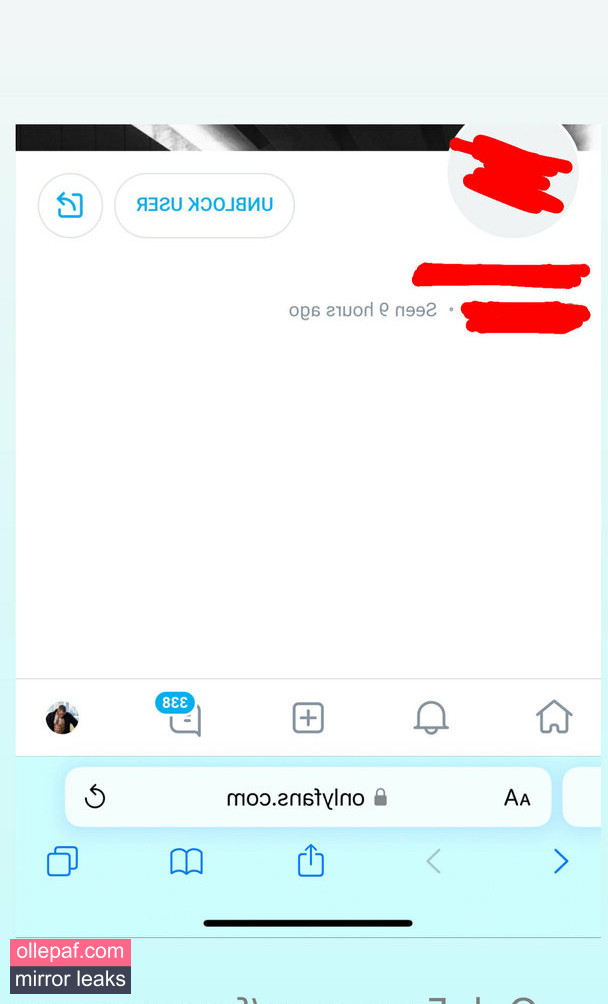Open the home tab
Image resolution: width=608 pixels, height=1004 pixels.
pos(553,717)
